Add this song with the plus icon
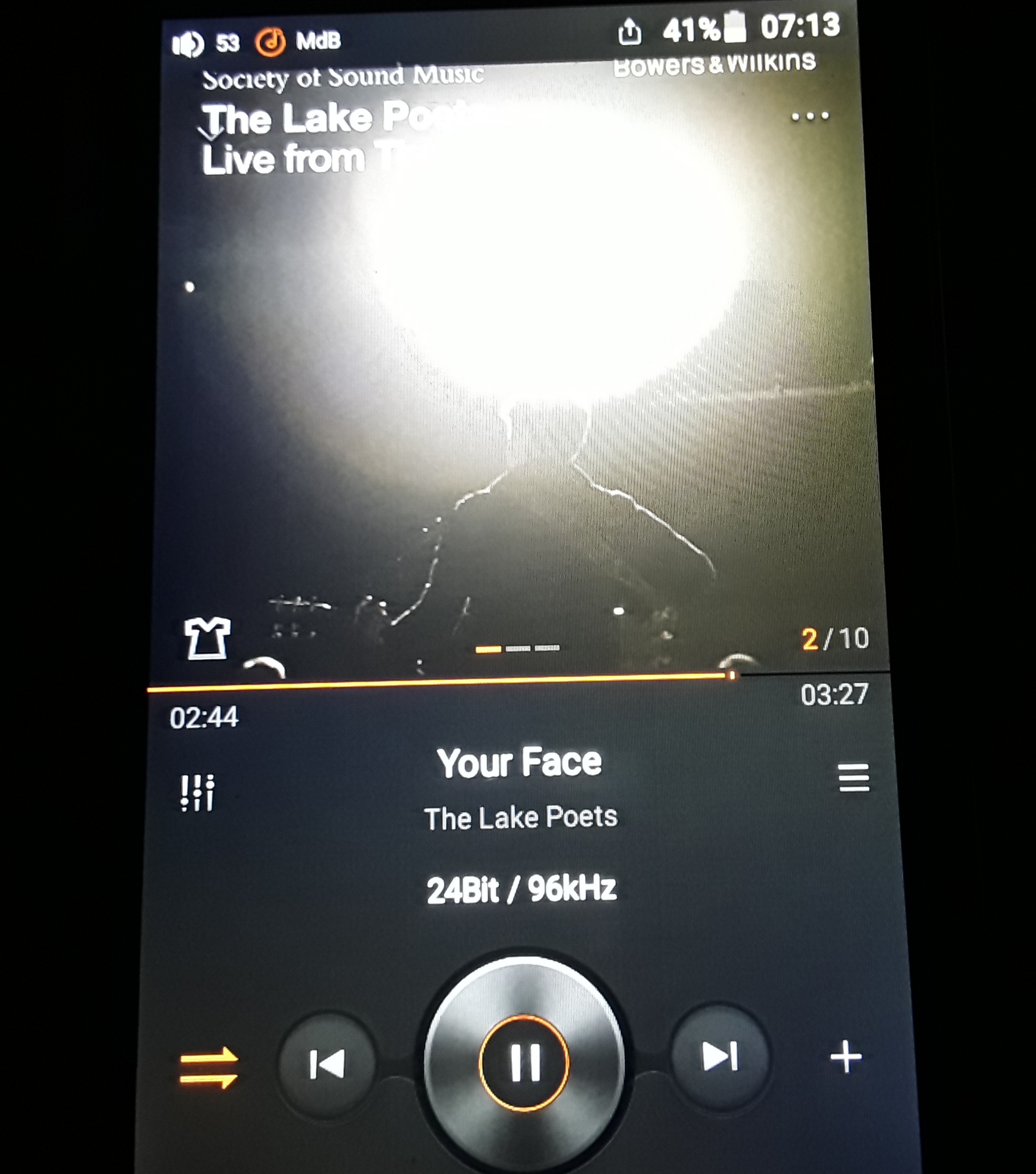The width and height of the screenshot is (1036, 1174). [x=846, y=1057]
